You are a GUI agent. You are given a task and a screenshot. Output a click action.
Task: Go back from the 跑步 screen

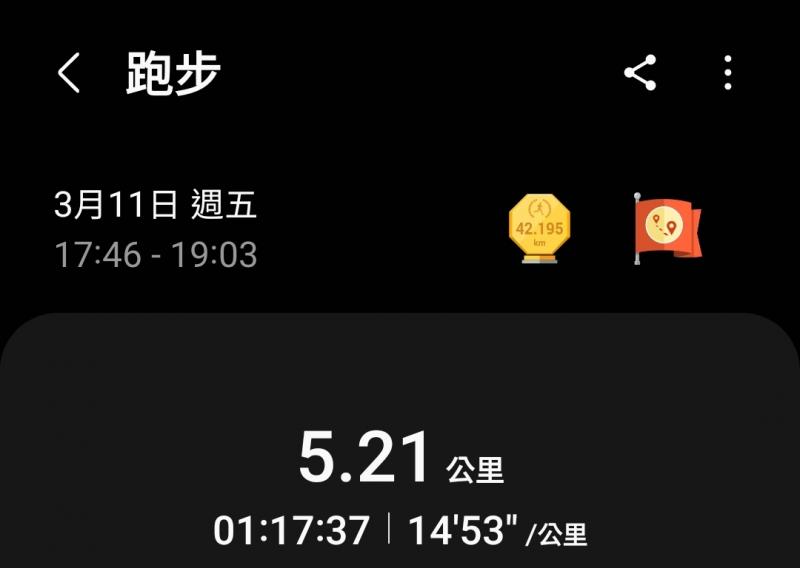(x=68, y=74)
